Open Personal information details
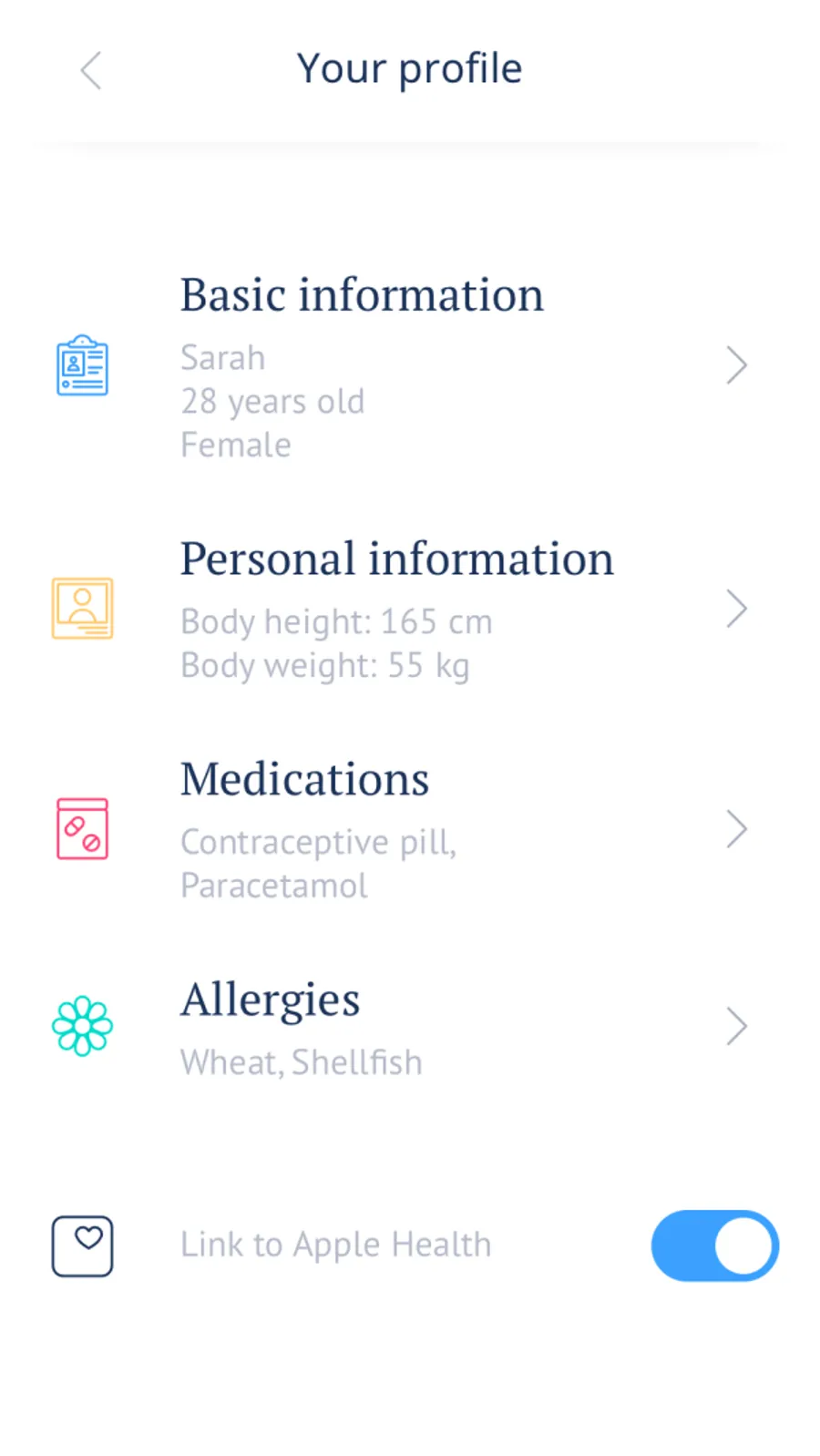Image resolution: width=820 pixels, height=1456 pixels. coord(736,609)
